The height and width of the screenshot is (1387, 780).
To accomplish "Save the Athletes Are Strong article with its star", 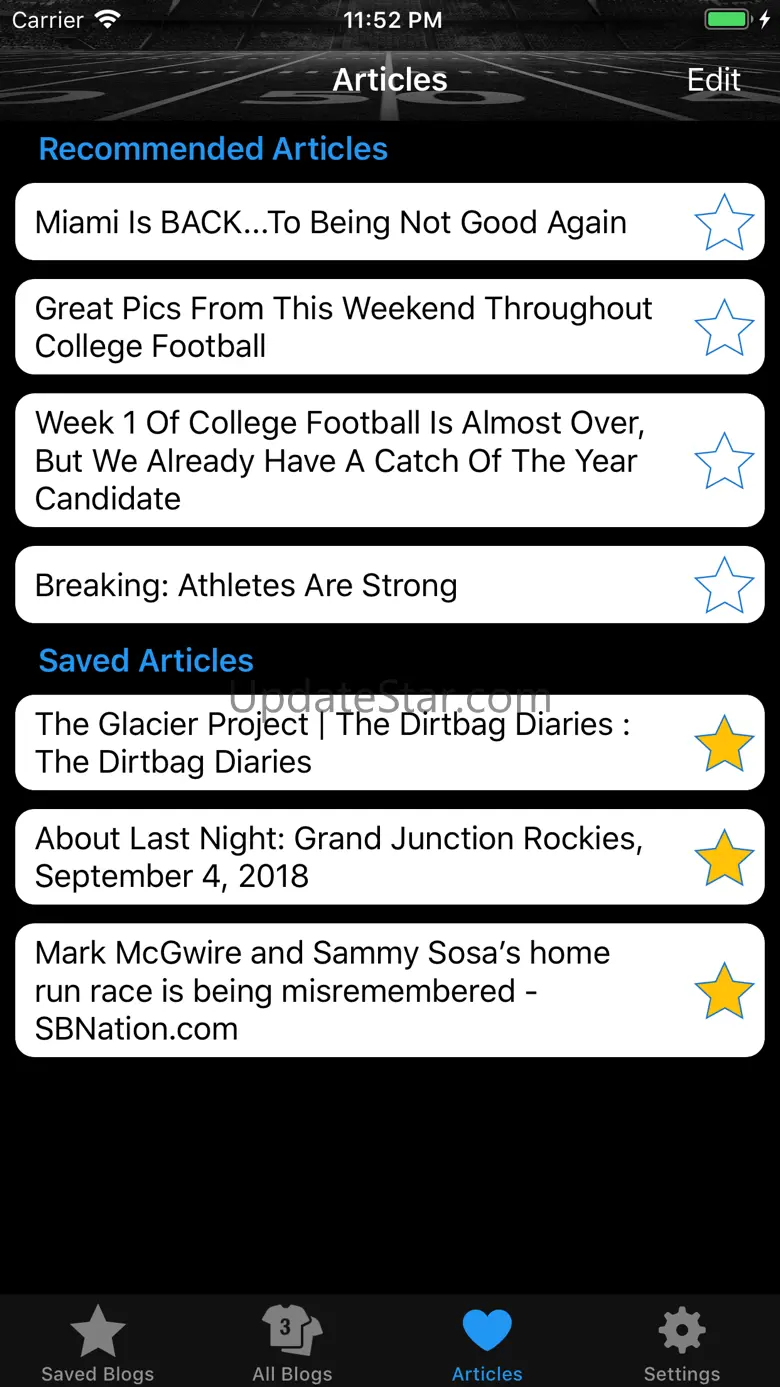I will pos(723,585).
